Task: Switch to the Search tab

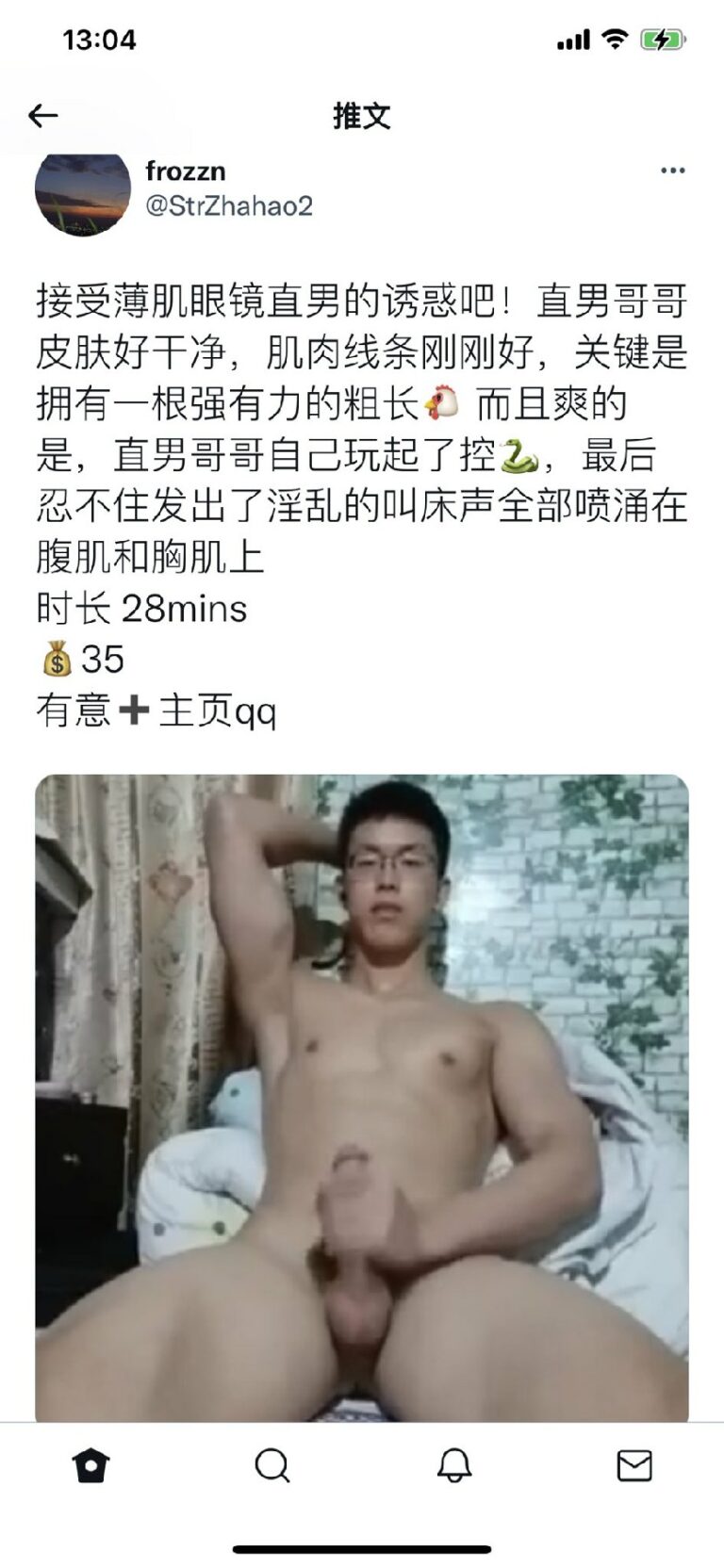Action: [272, 1465]
